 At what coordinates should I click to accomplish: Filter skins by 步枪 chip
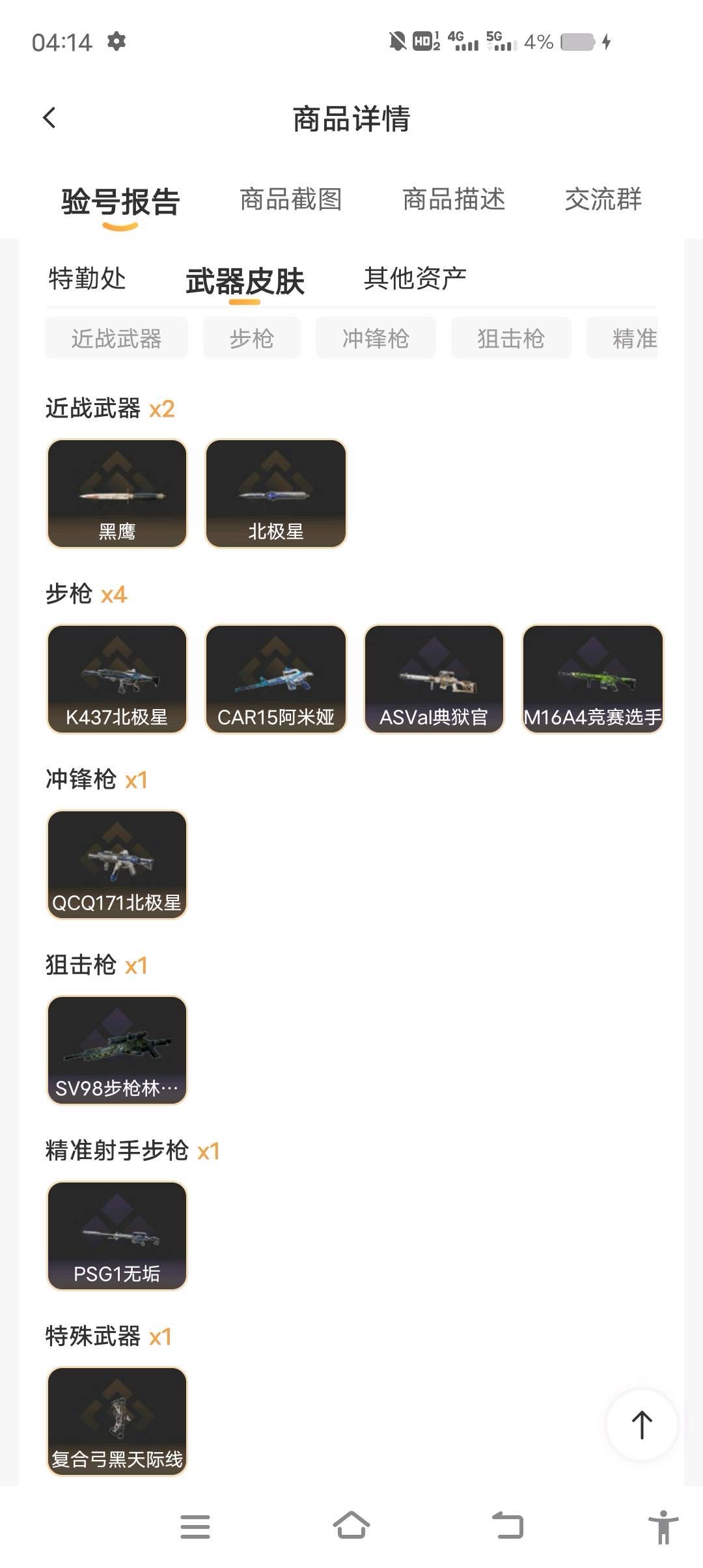coord(252,338)
